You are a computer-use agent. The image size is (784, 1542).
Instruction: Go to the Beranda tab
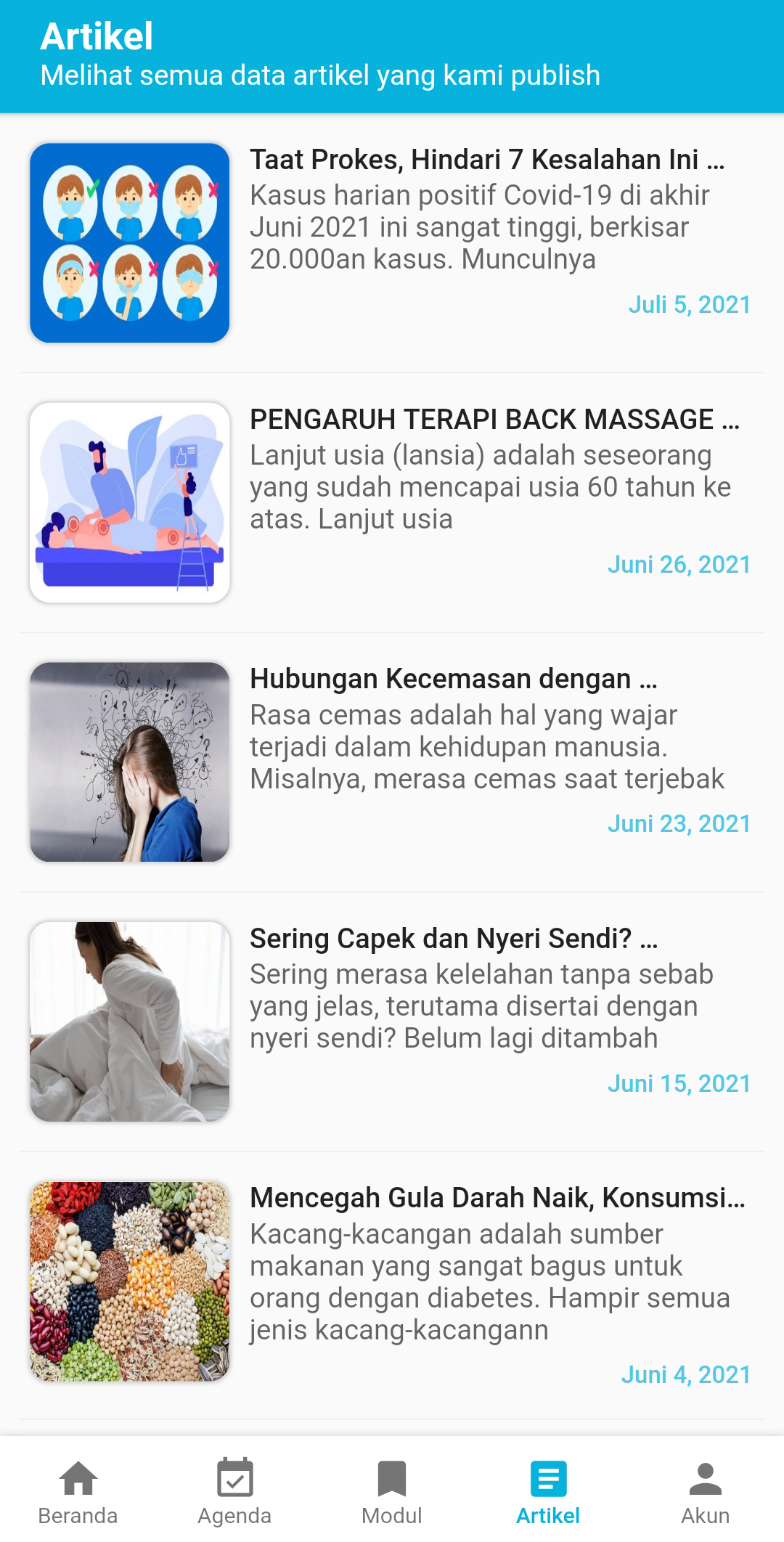tap(78, 1491)
